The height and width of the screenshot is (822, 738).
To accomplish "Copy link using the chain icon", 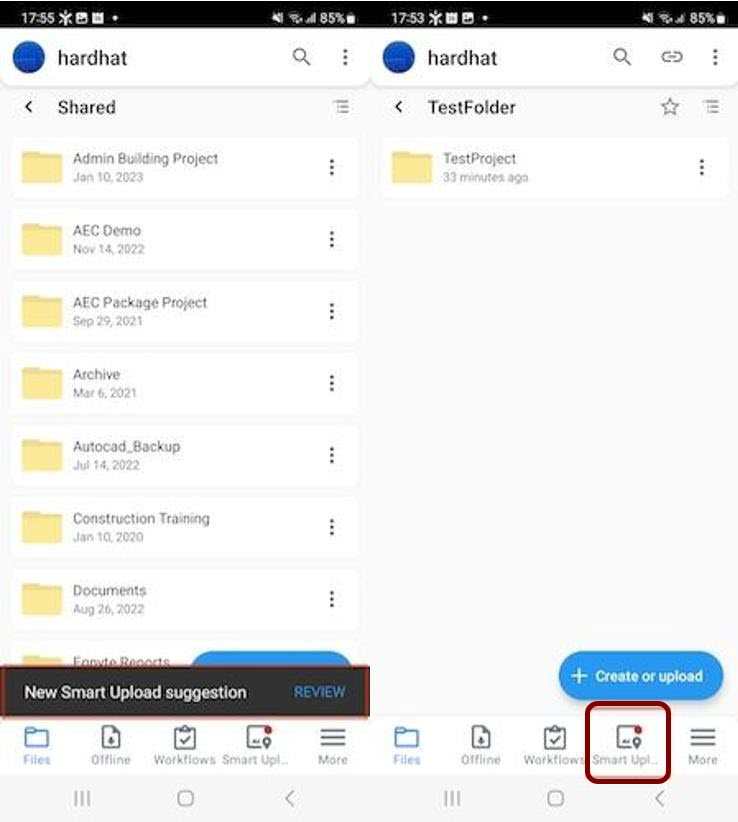I will click(x=672, y=57).
